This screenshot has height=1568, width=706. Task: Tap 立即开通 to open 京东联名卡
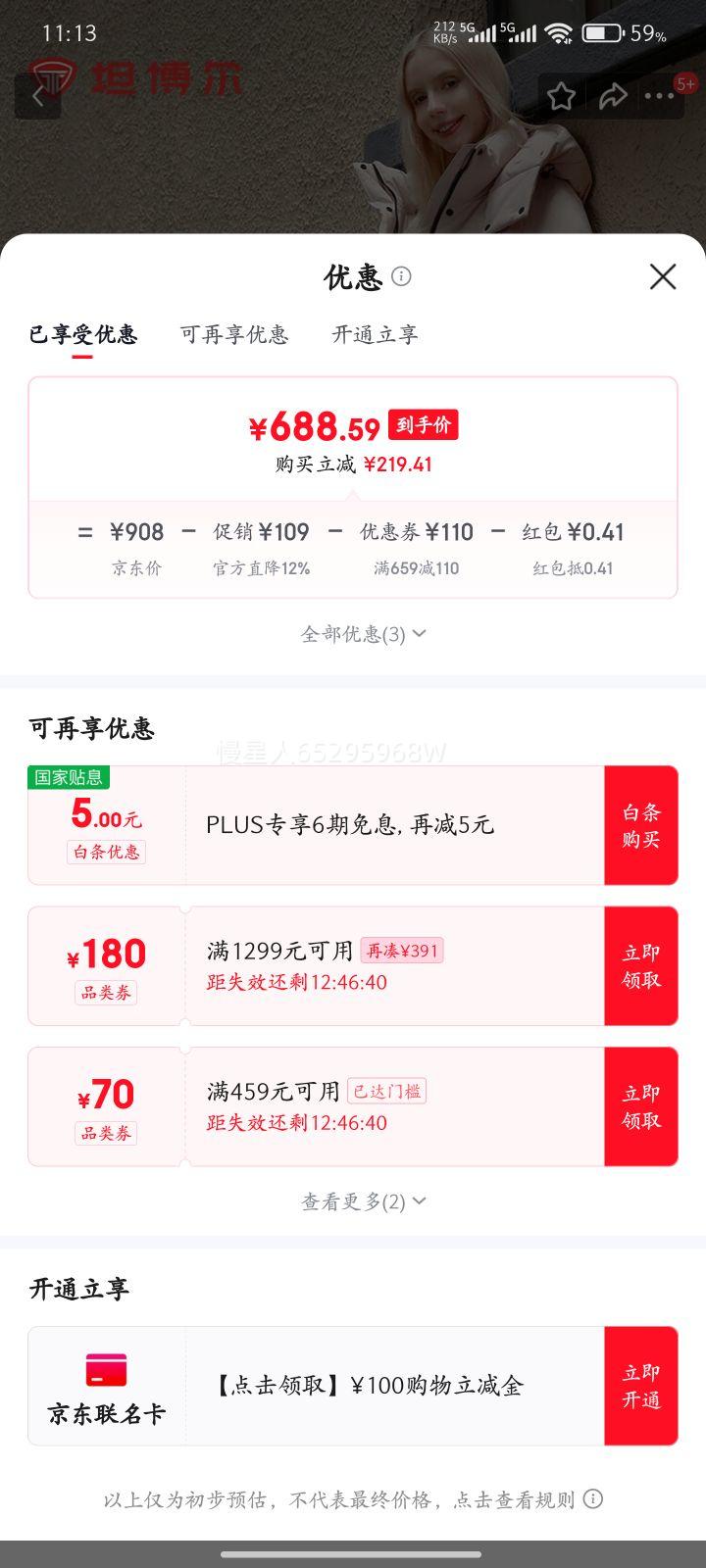coord(641,1386)
